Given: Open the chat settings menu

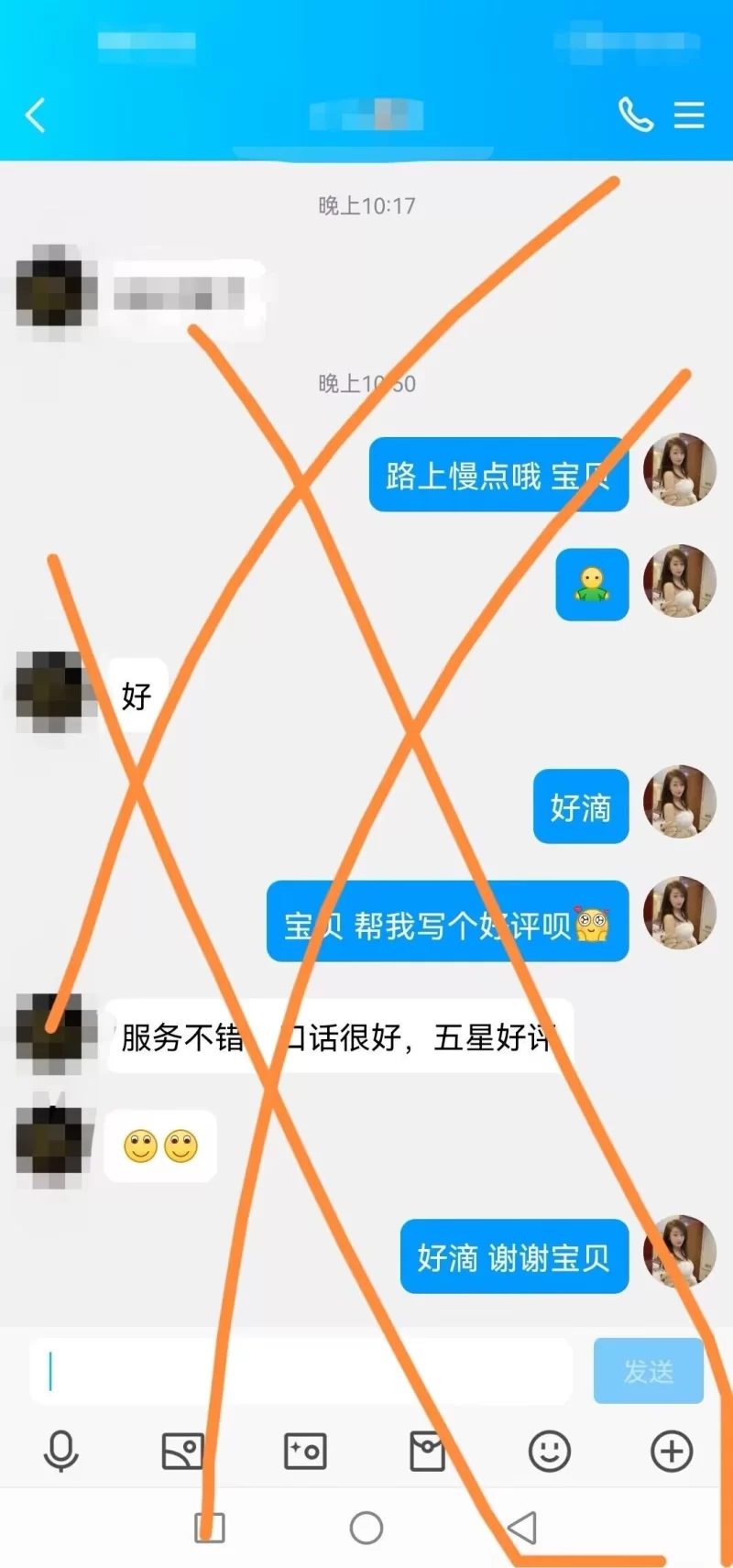Looking at the screenshot, I should (x=689, y=115).
